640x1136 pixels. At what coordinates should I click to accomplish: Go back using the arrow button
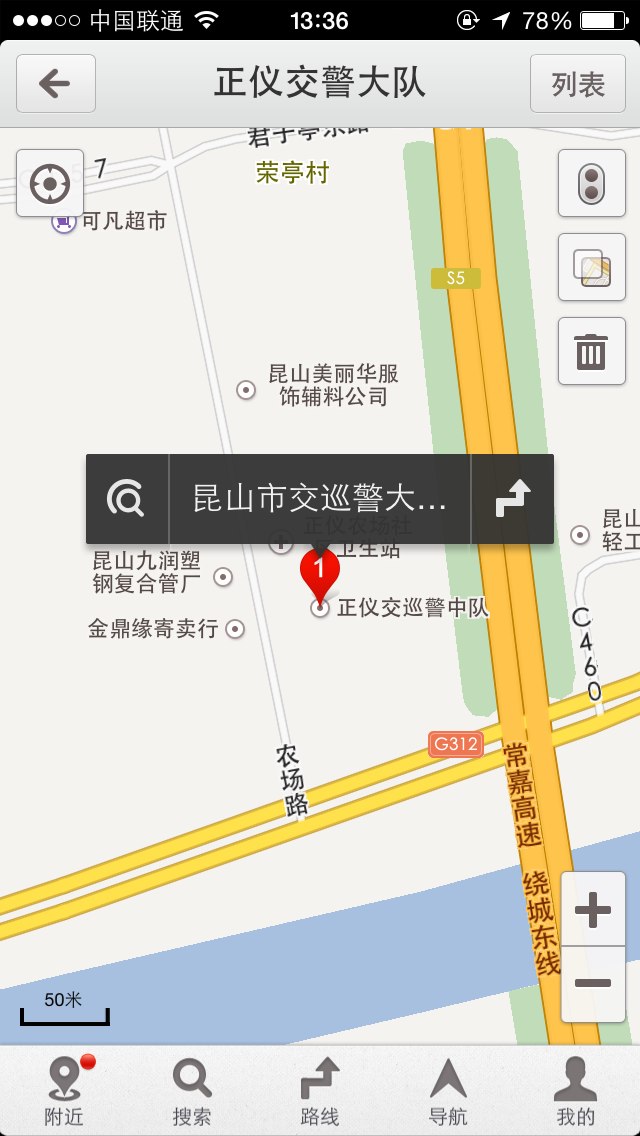[56, 83]
